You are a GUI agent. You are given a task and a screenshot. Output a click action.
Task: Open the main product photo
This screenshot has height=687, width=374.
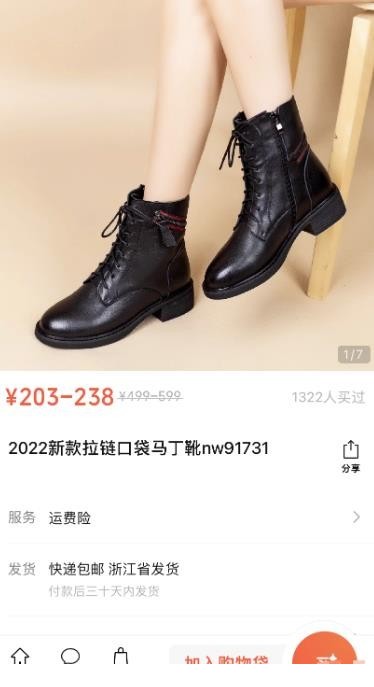(187, 185)
